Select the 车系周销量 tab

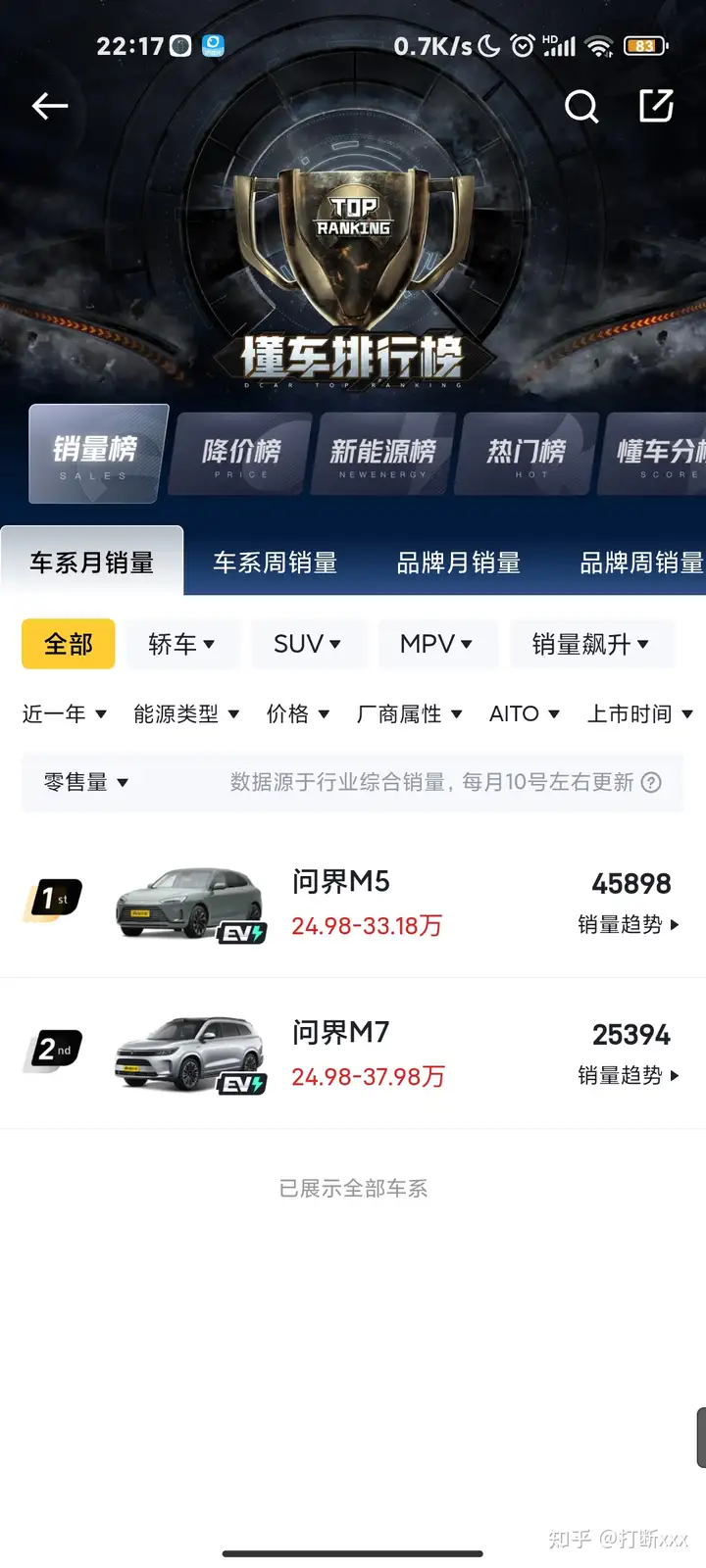click(x=276, y=563)
